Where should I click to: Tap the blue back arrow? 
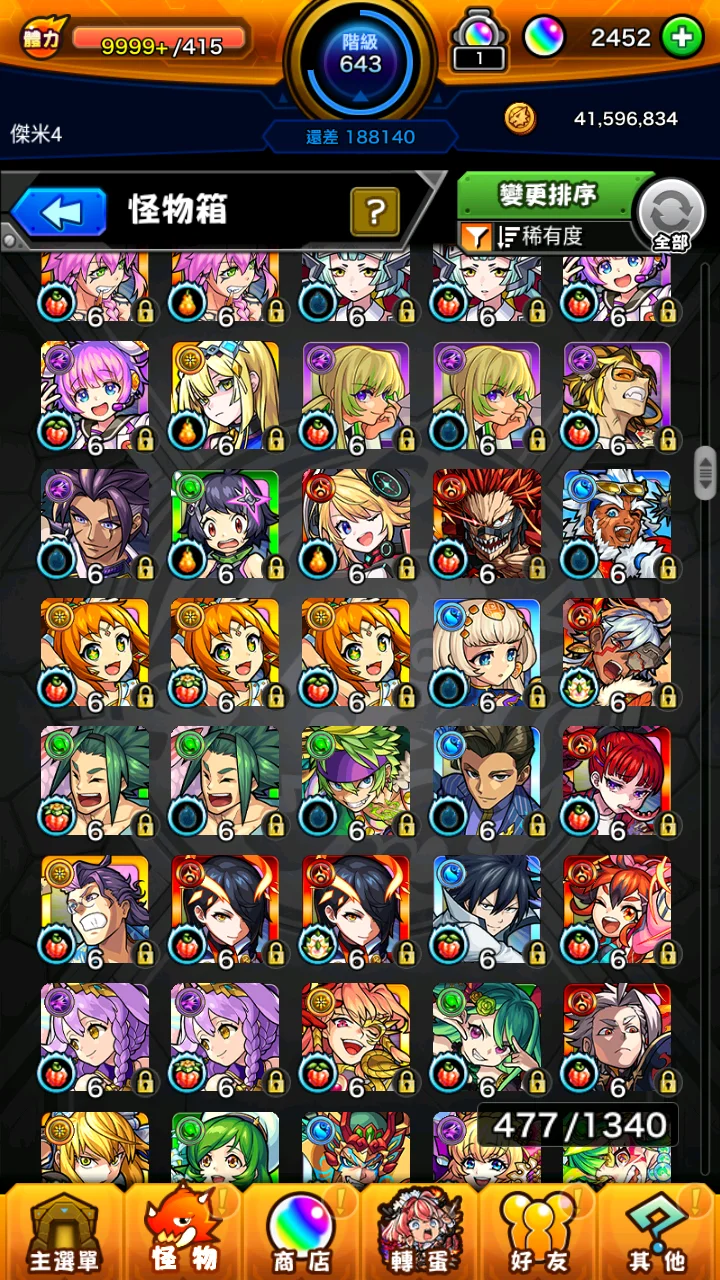(58, 211)
